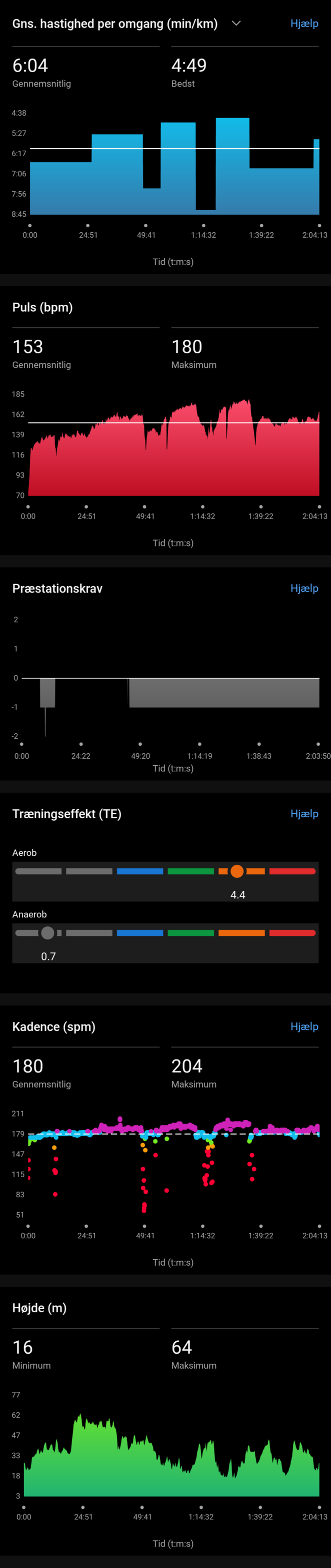Open Hjælp for Træningseffekt (TE)

point(303,813)
